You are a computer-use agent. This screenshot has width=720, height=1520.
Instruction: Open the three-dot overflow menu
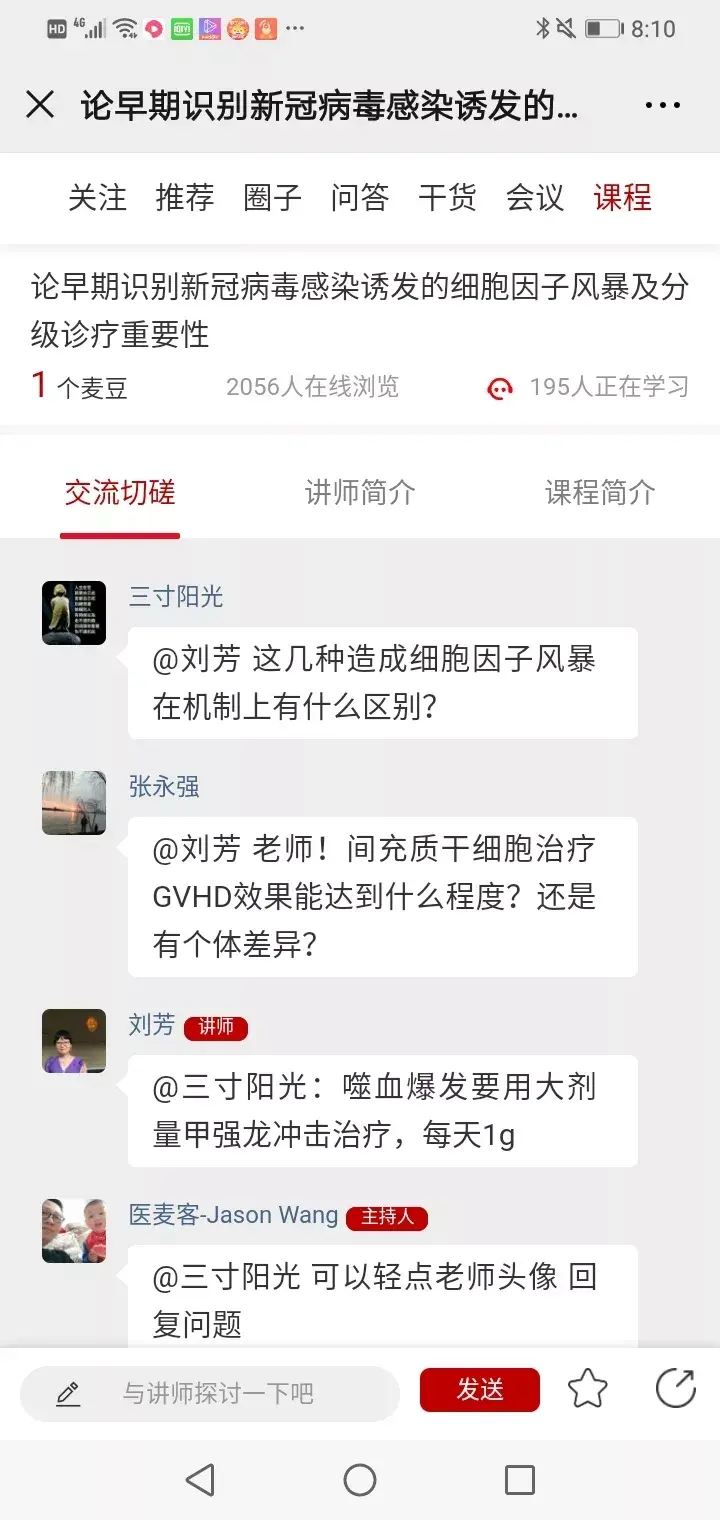pyautogui.click(x=662, y=105)
